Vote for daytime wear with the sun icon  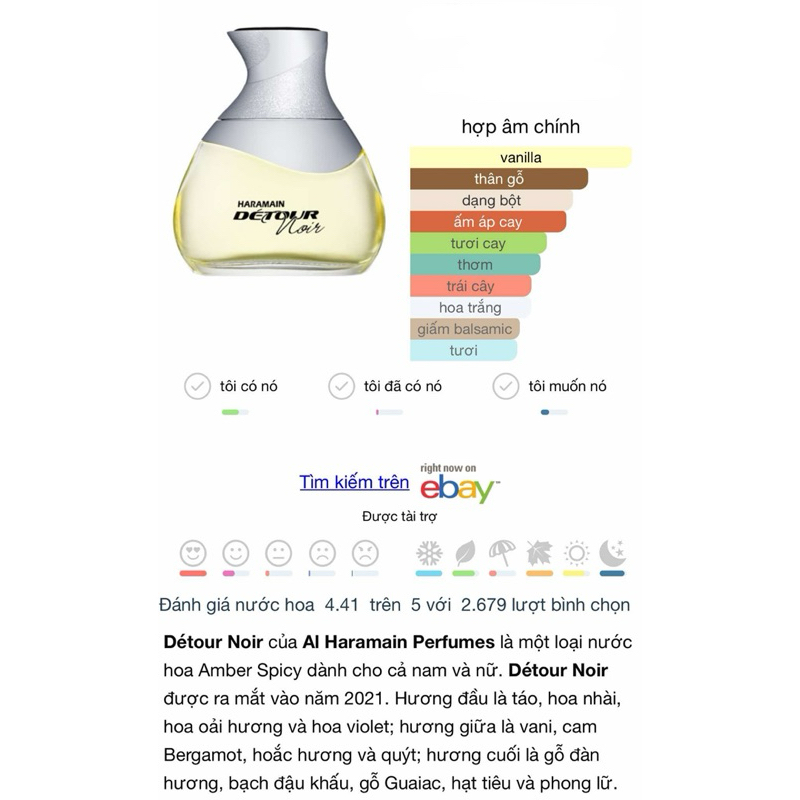(576, 552)
